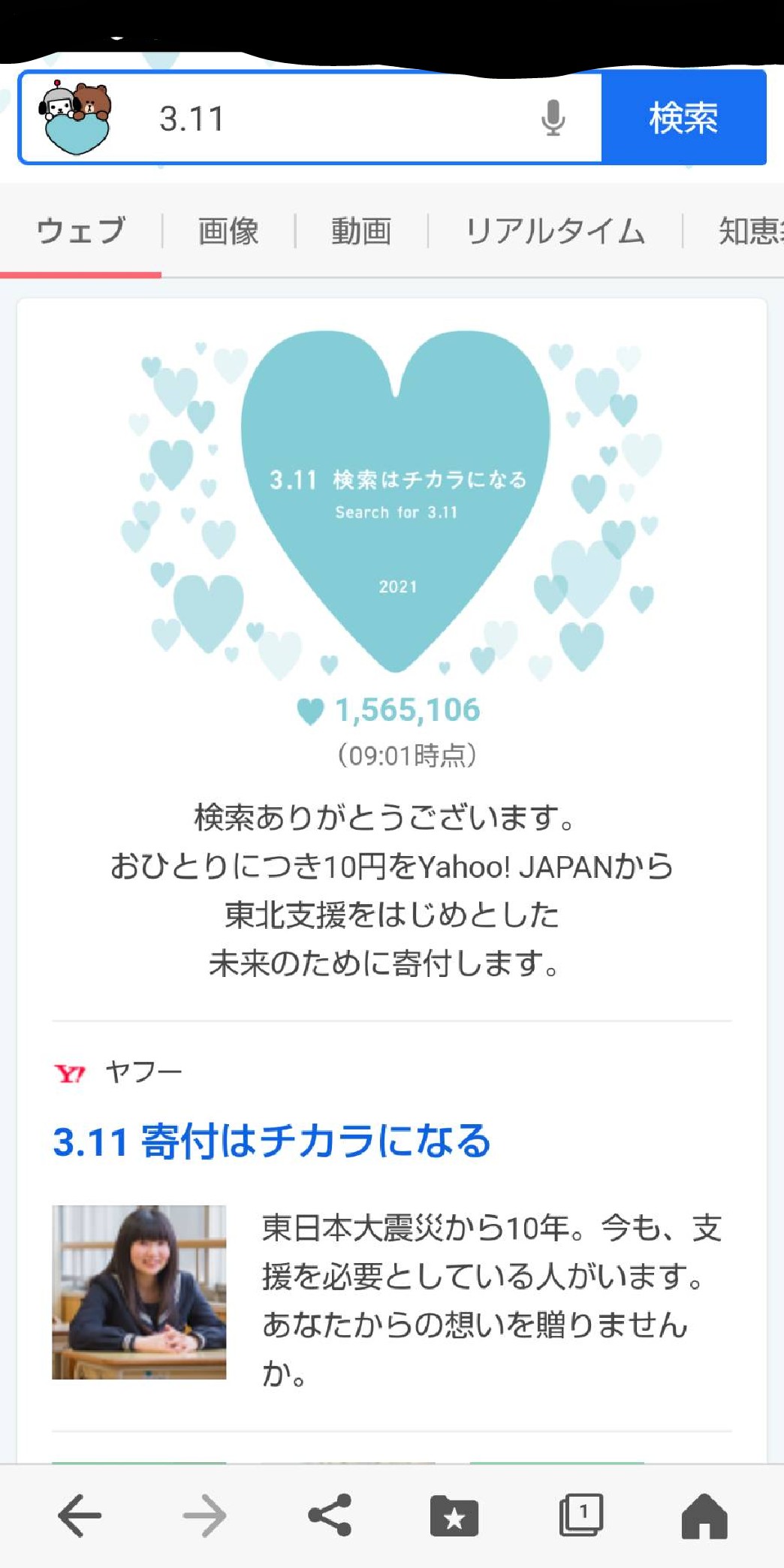Start voice search with the microphone
Image resolution: width=784 pixels, height=1568 pixels.
553,118
